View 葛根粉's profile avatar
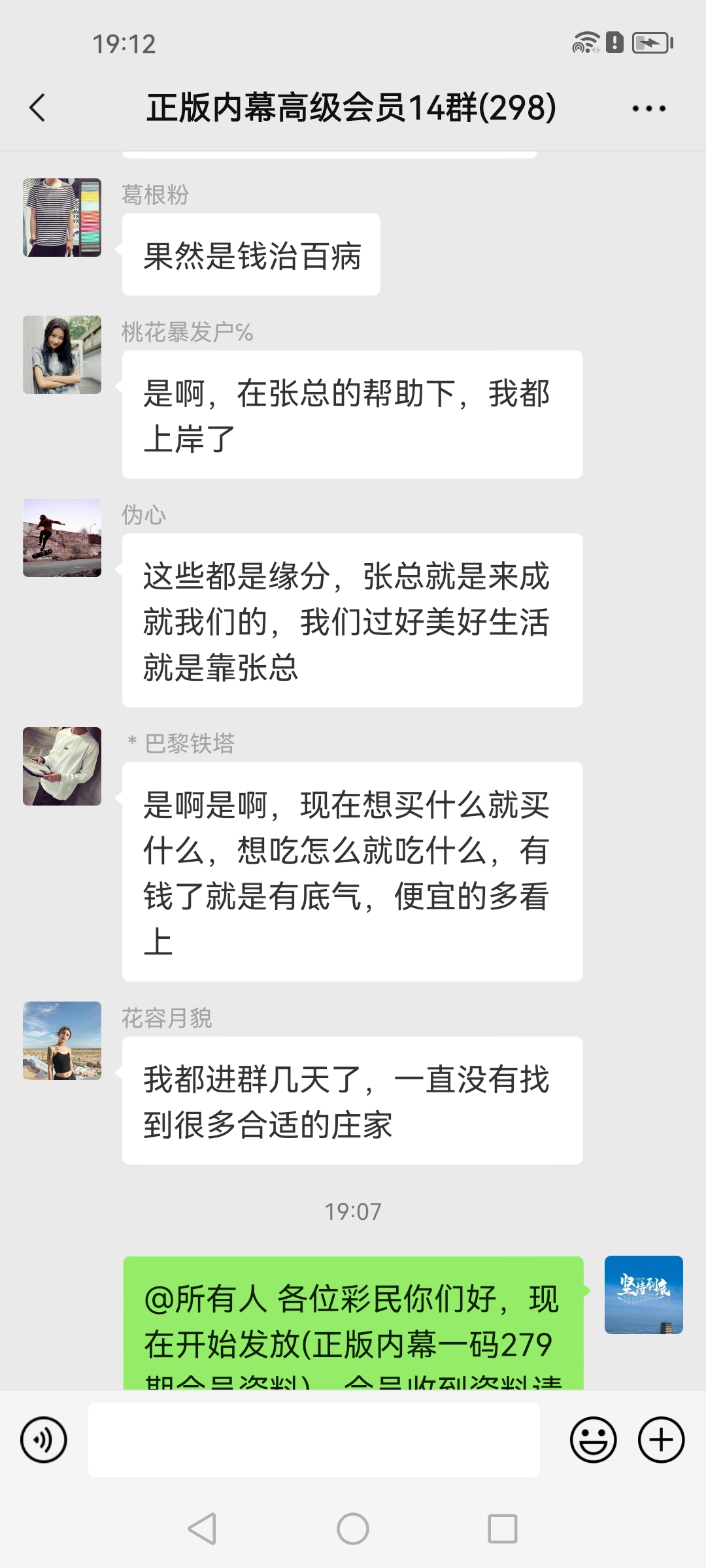This screenshot has width=706, height=1568. [62, 218]
